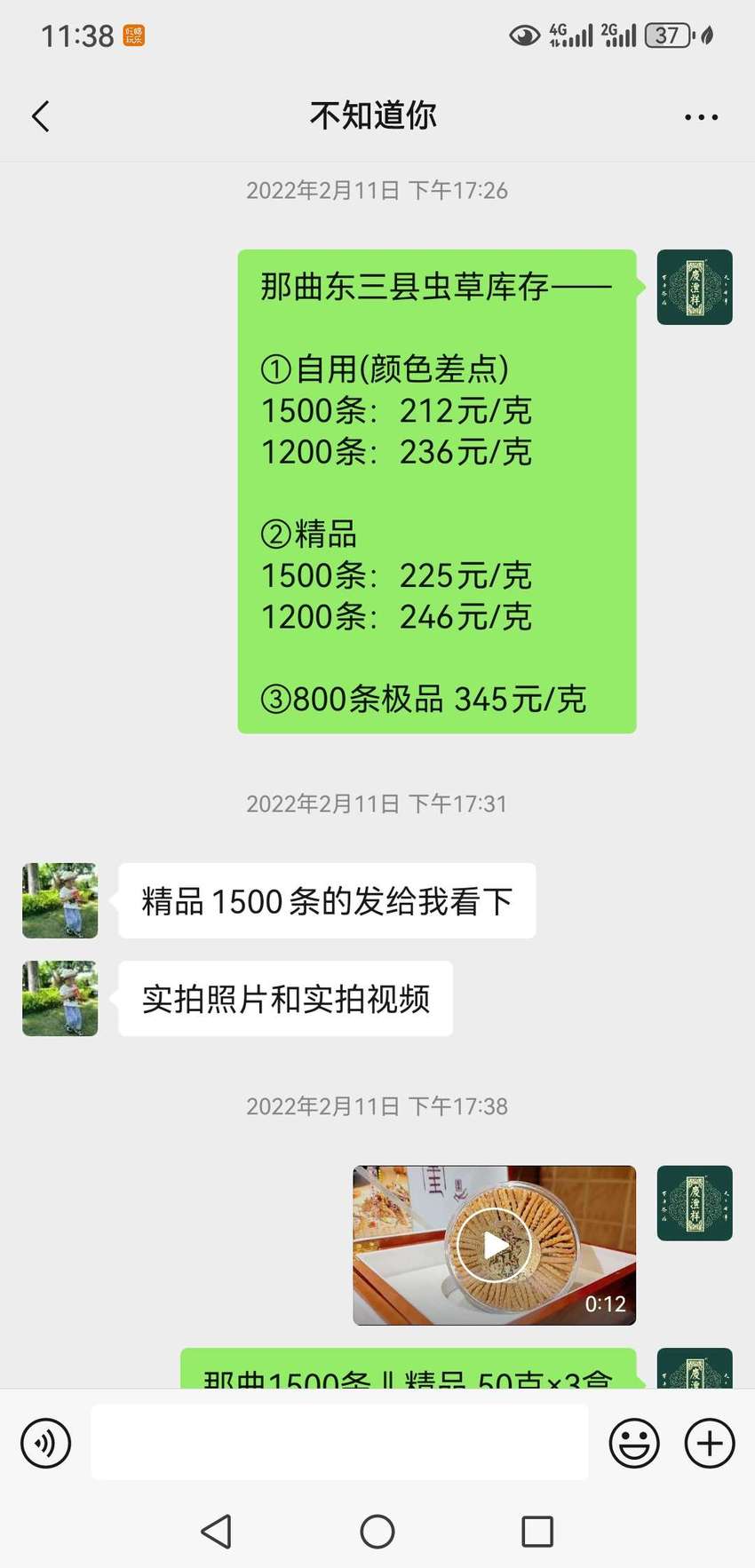Open the contact's avatar beside 实拍照片和实拍视频
The image size is (755, 1568).
click(x=60, y=998)
